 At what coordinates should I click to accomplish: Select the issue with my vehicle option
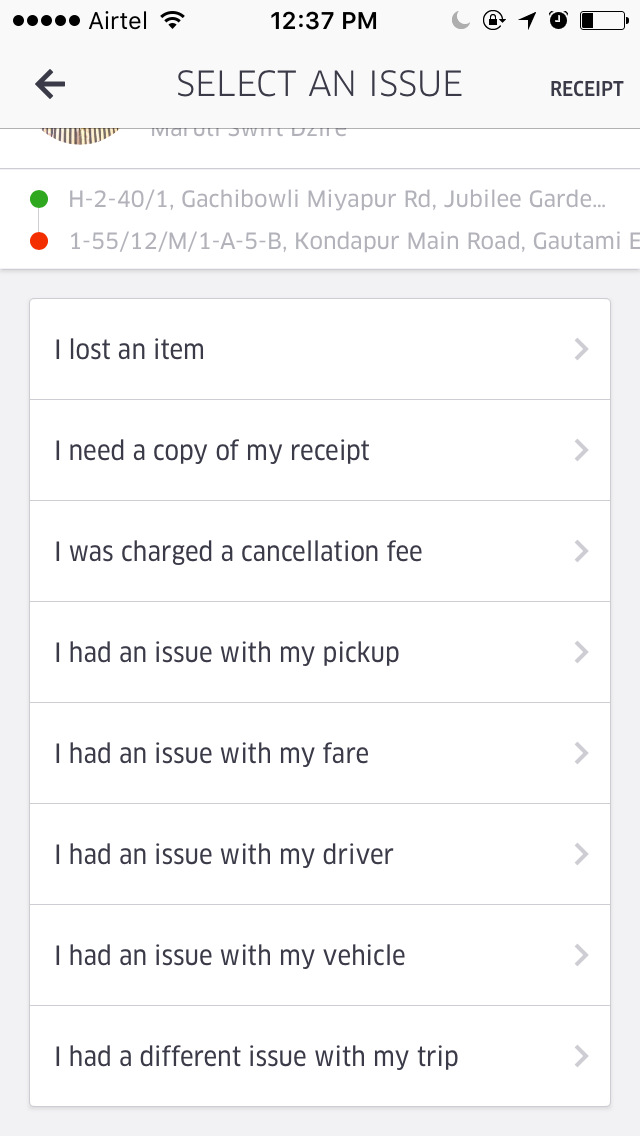320,956
